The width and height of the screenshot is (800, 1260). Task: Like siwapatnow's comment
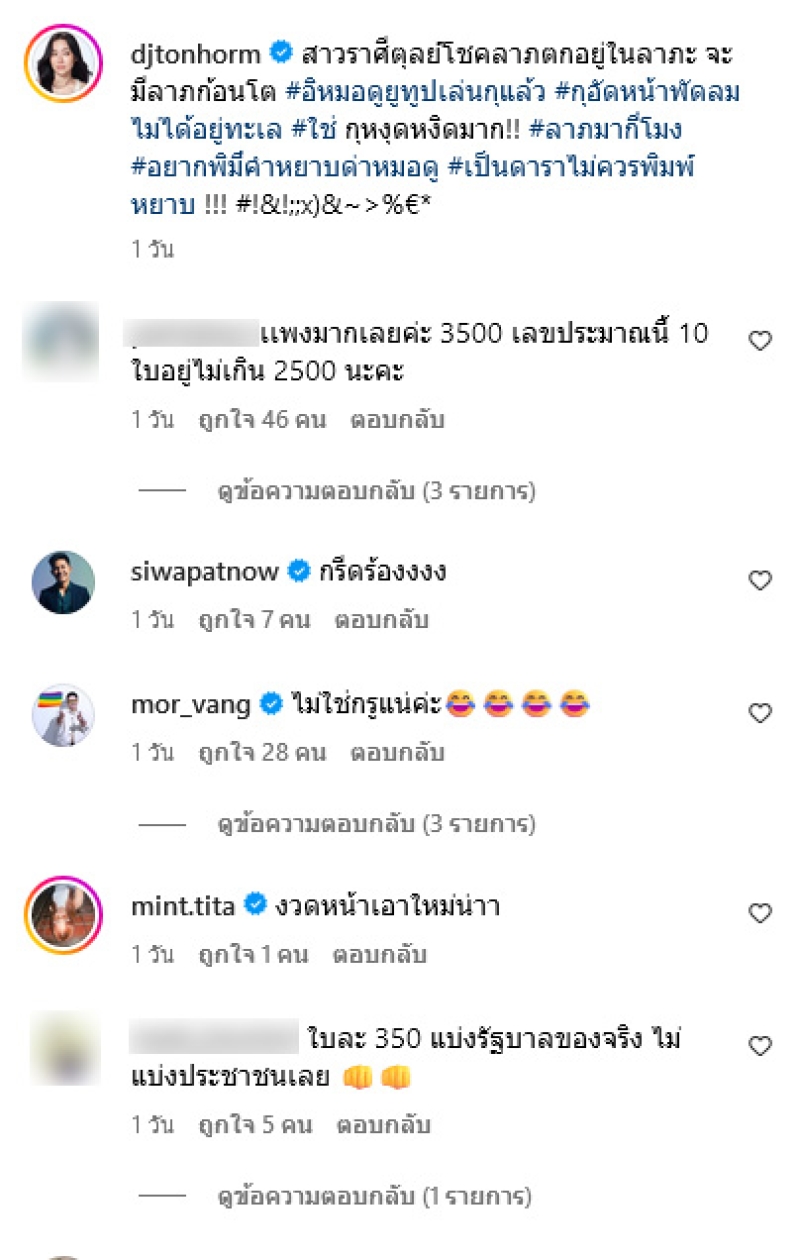pos(760,581)
